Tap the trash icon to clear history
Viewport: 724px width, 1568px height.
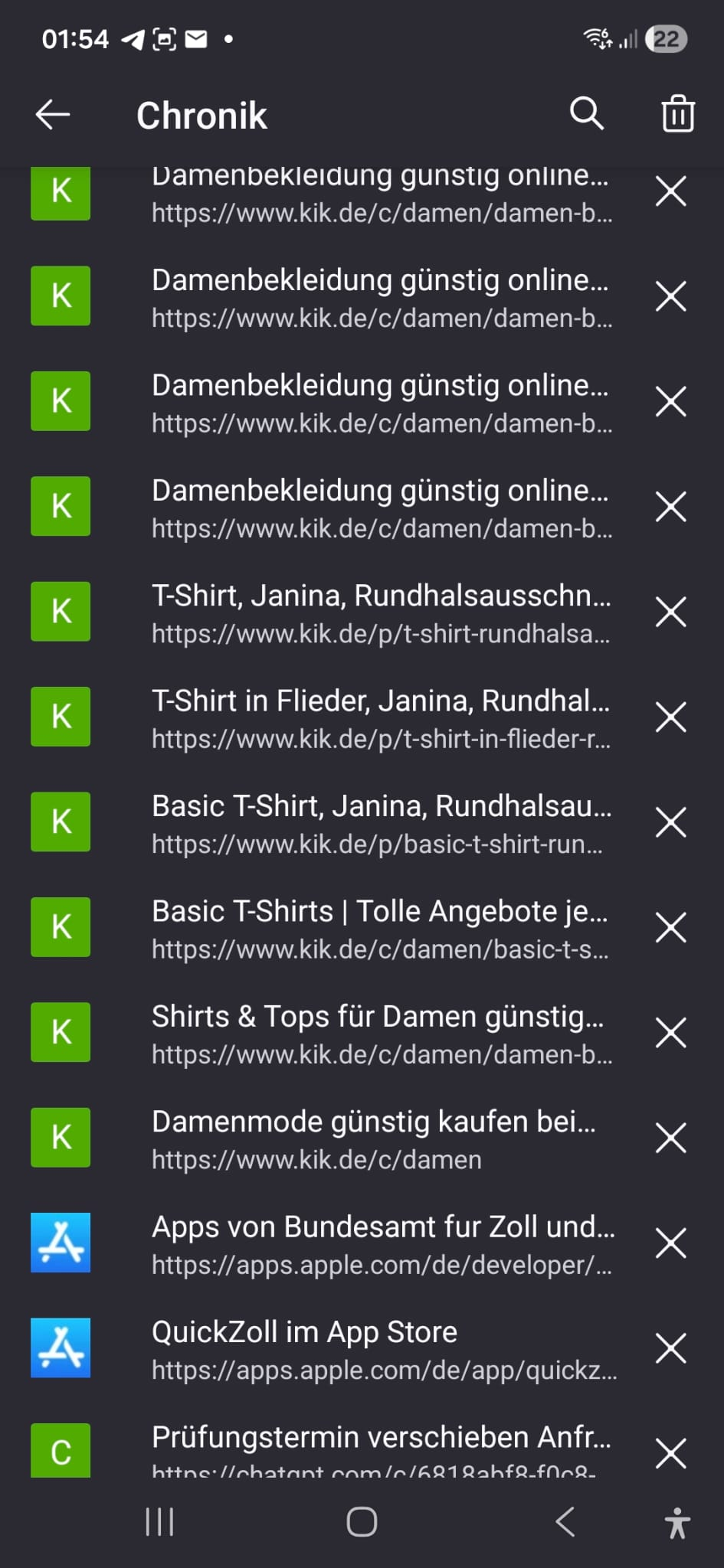pyautogui.click(x=677, y=114)
